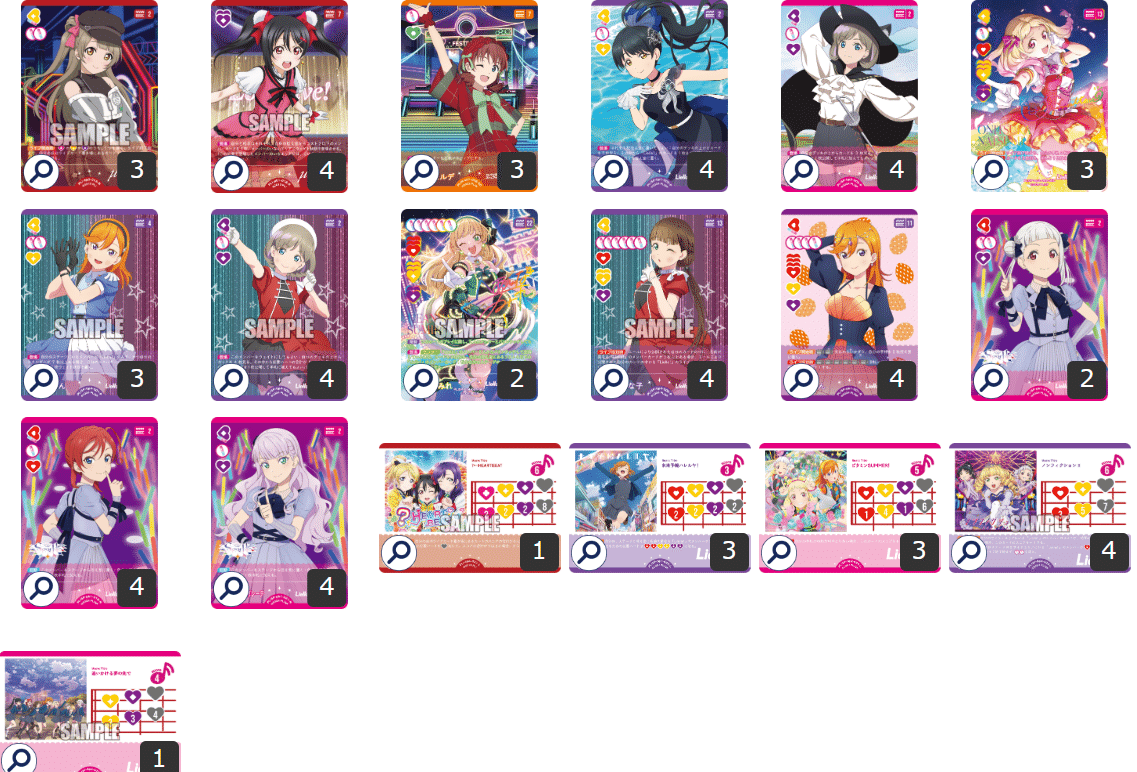Zoom the long-haired girl in black cap card
Screen dimensions: 1137x772
click(40, 172)
